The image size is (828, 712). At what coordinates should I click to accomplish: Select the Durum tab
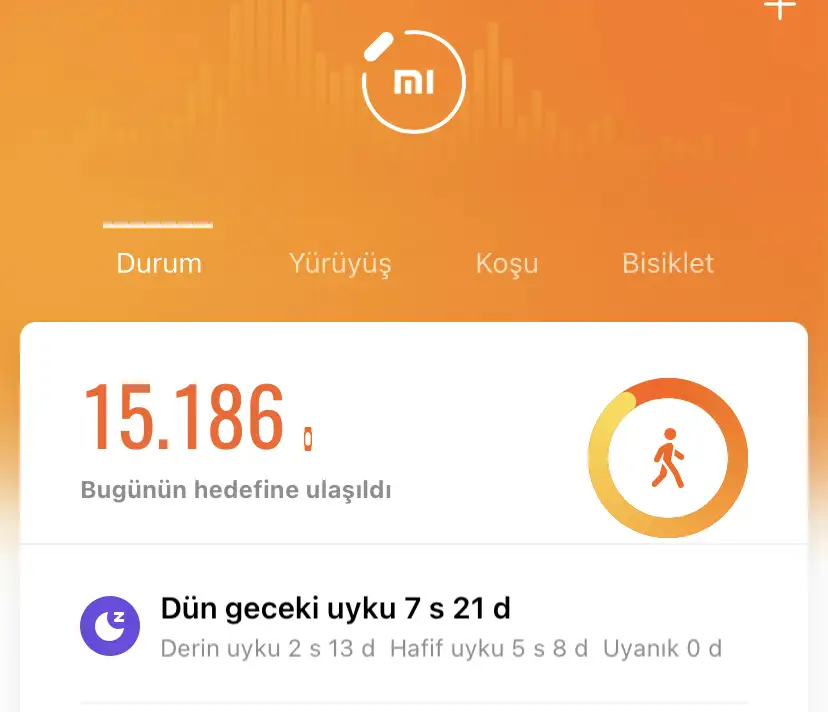point(159,263)
